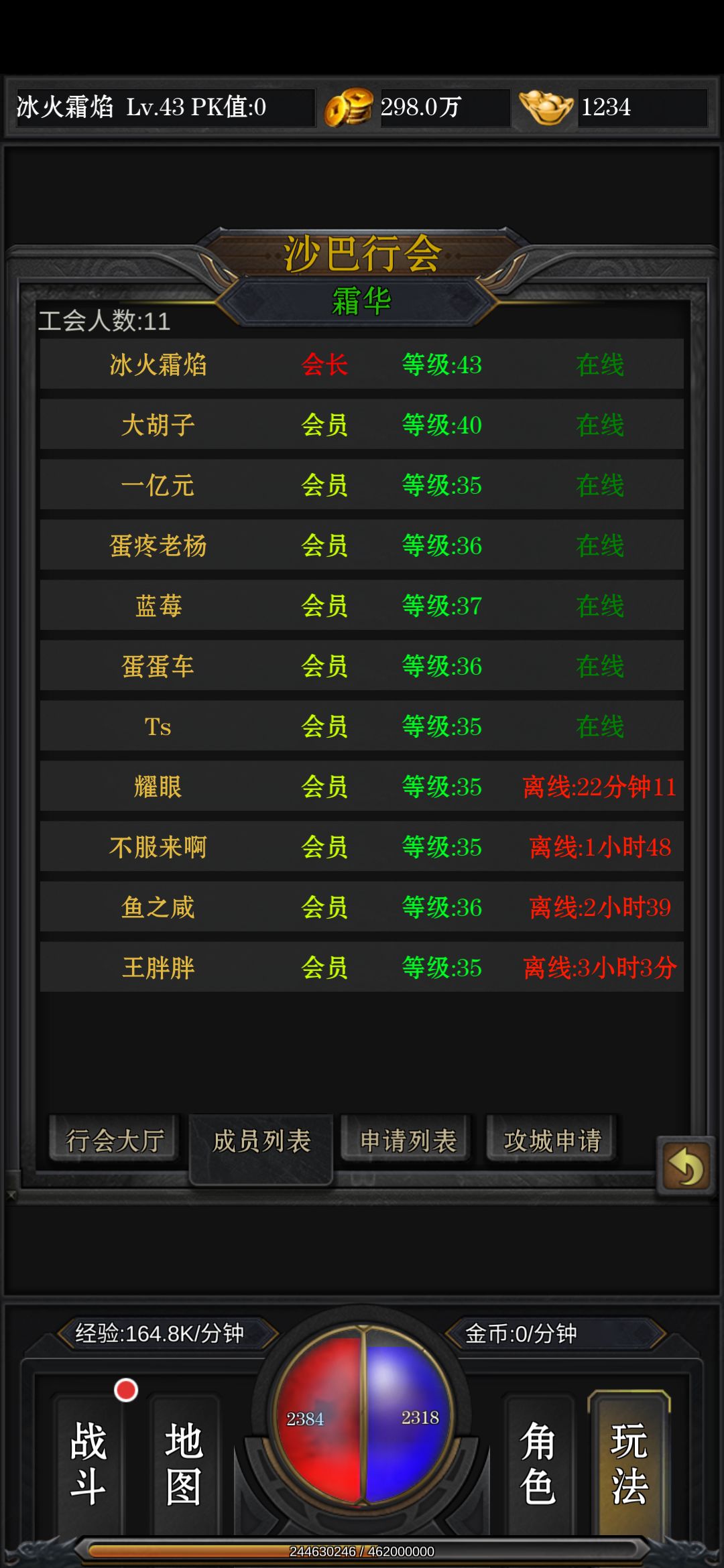Image resolution: width=724 pixels, height=1568 pixels.
Task: Click the guild notice text 霜华
Action: tap(362, 301)
